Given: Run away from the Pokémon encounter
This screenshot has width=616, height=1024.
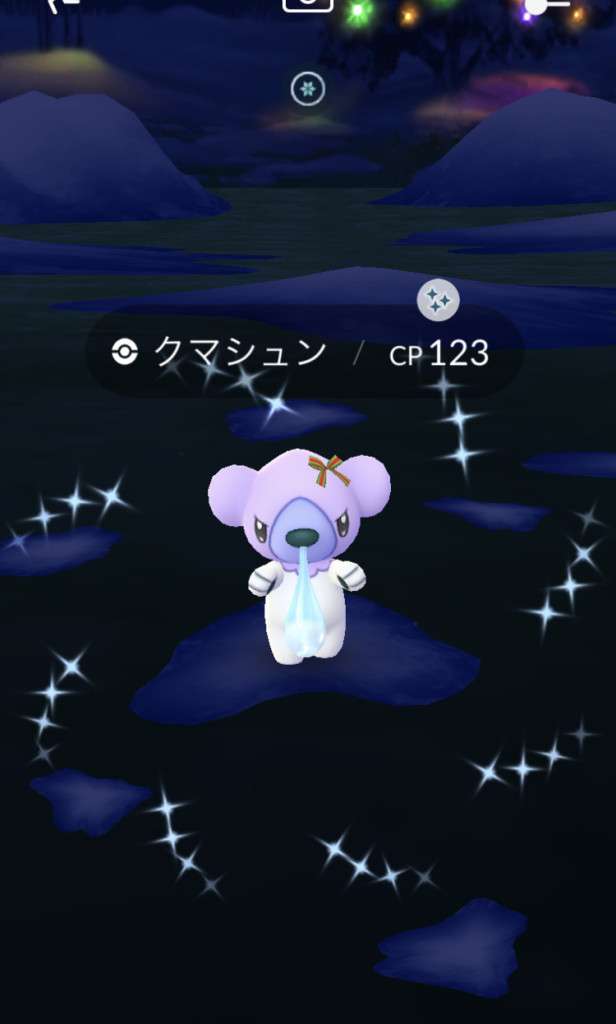Looking at the screenshot, I should coord(62,4).
